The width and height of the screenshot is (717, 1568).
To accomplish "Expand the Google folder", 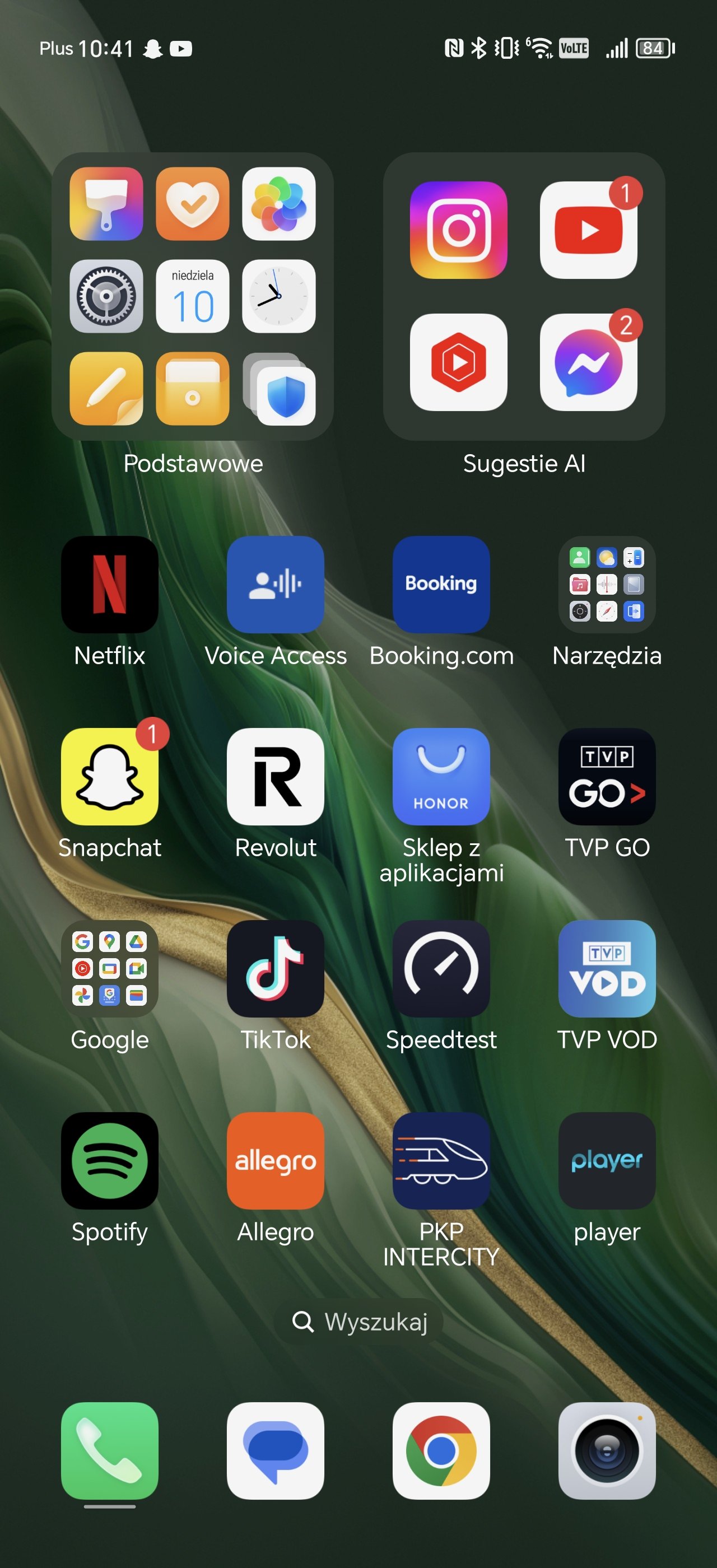I will (110, 968).
